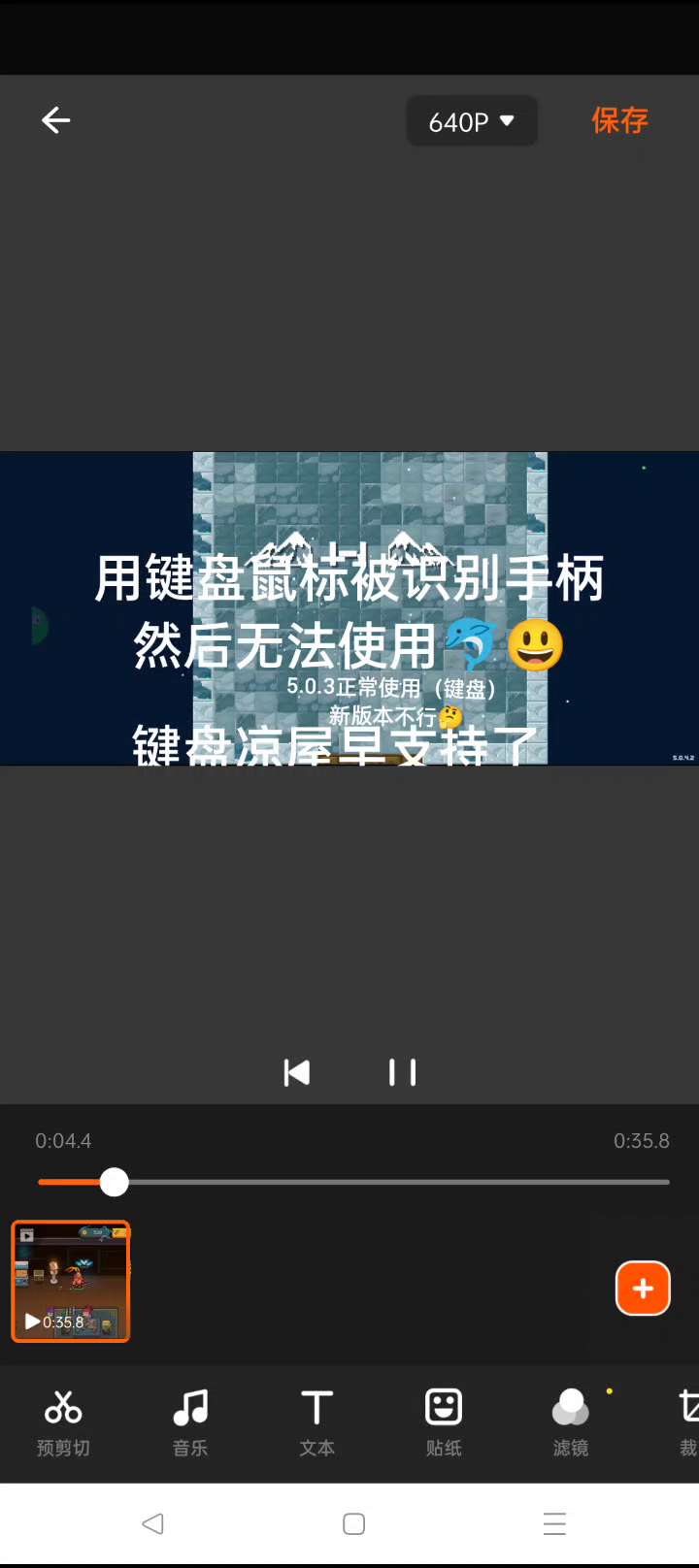Open the 预剪切 pre-trim tool

(63, 1421)
